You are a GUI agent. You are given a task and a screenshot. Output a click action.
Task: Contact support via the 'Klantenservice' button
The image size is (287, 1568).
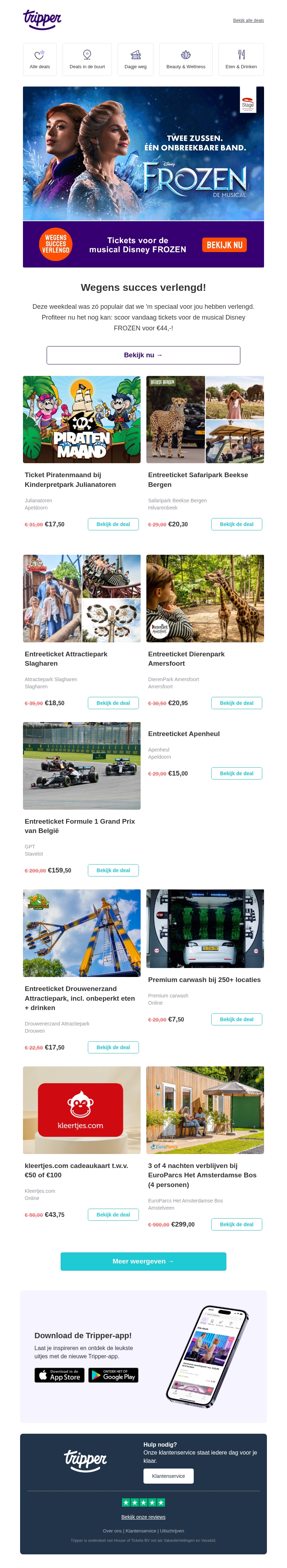(168, 1476)
